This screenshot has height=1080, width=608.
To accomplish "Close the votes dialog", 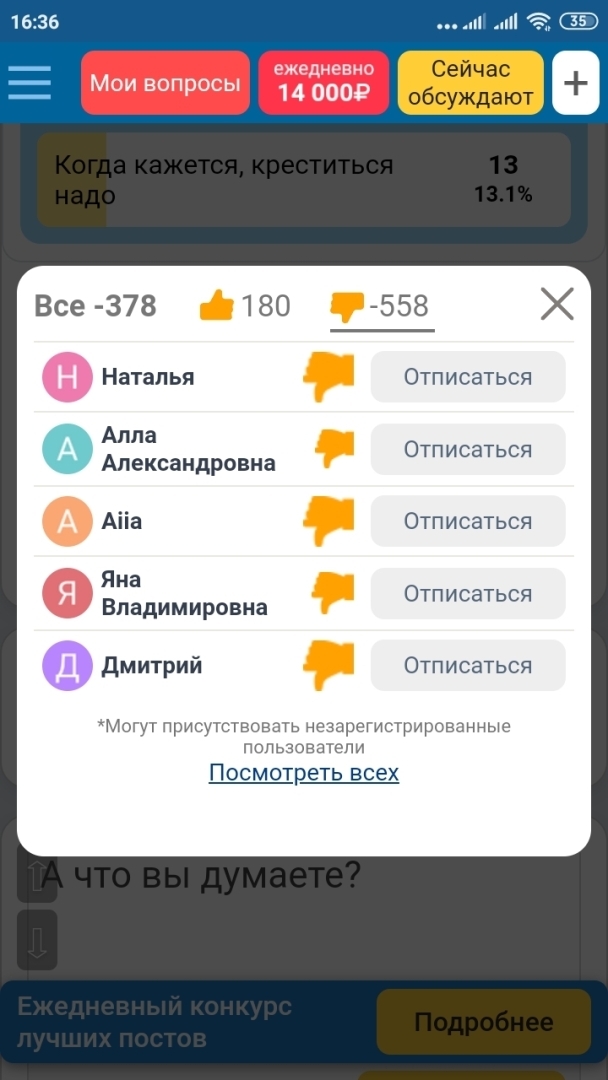I will 557,304.
